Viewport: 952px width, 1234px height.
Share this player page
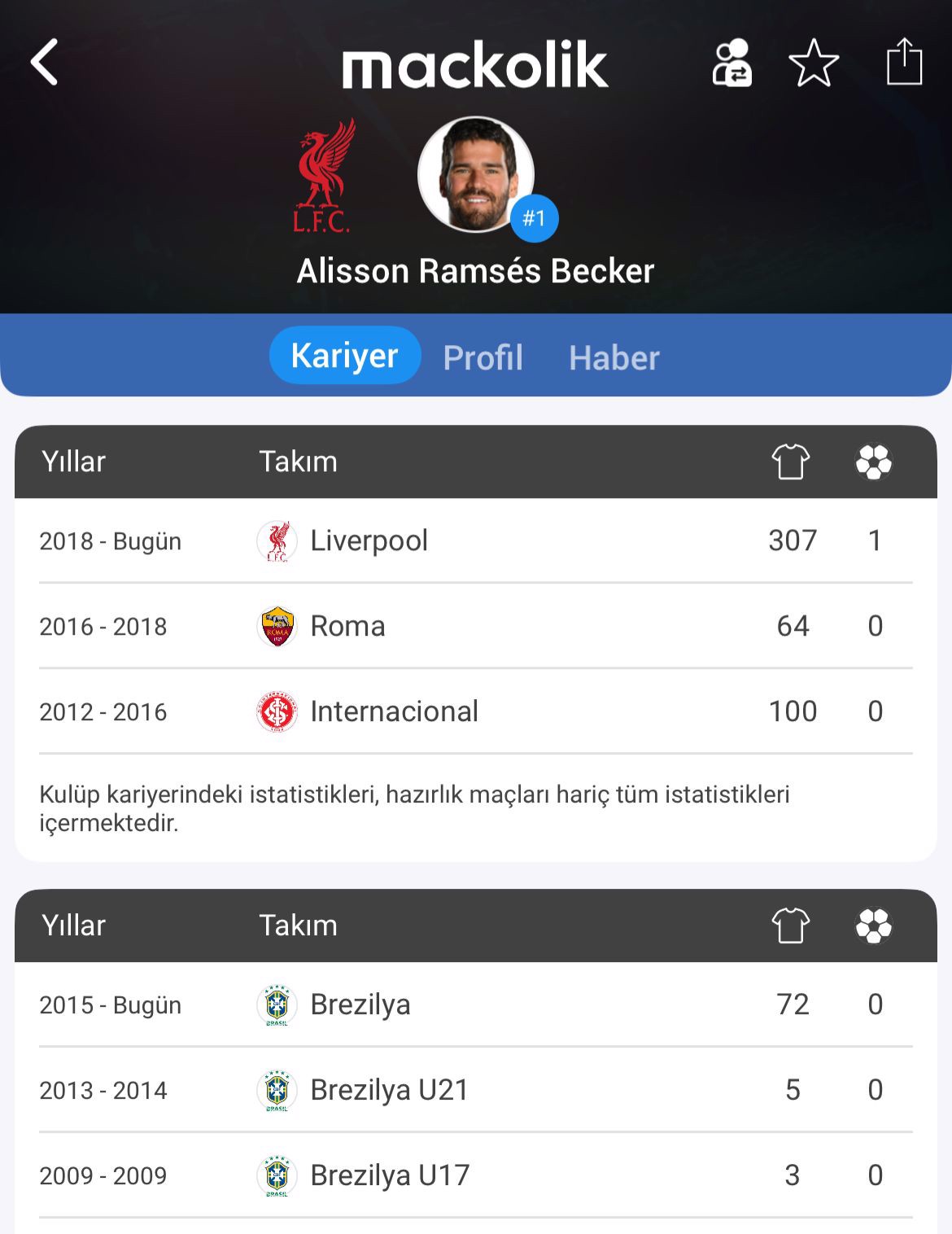pos(903,62)
